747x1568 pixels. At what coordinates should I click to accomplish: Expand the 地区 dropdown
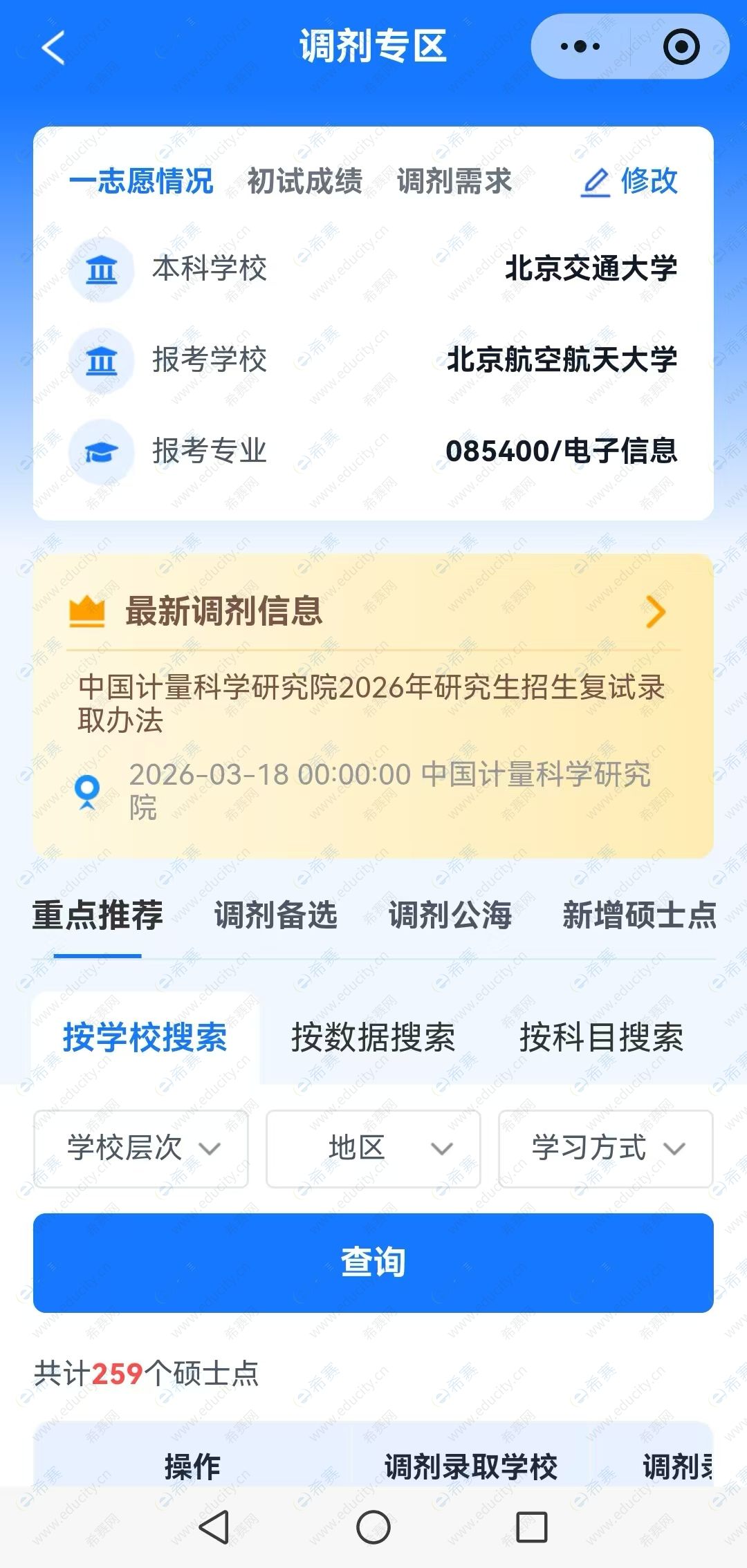click(x=373, y=1148)
